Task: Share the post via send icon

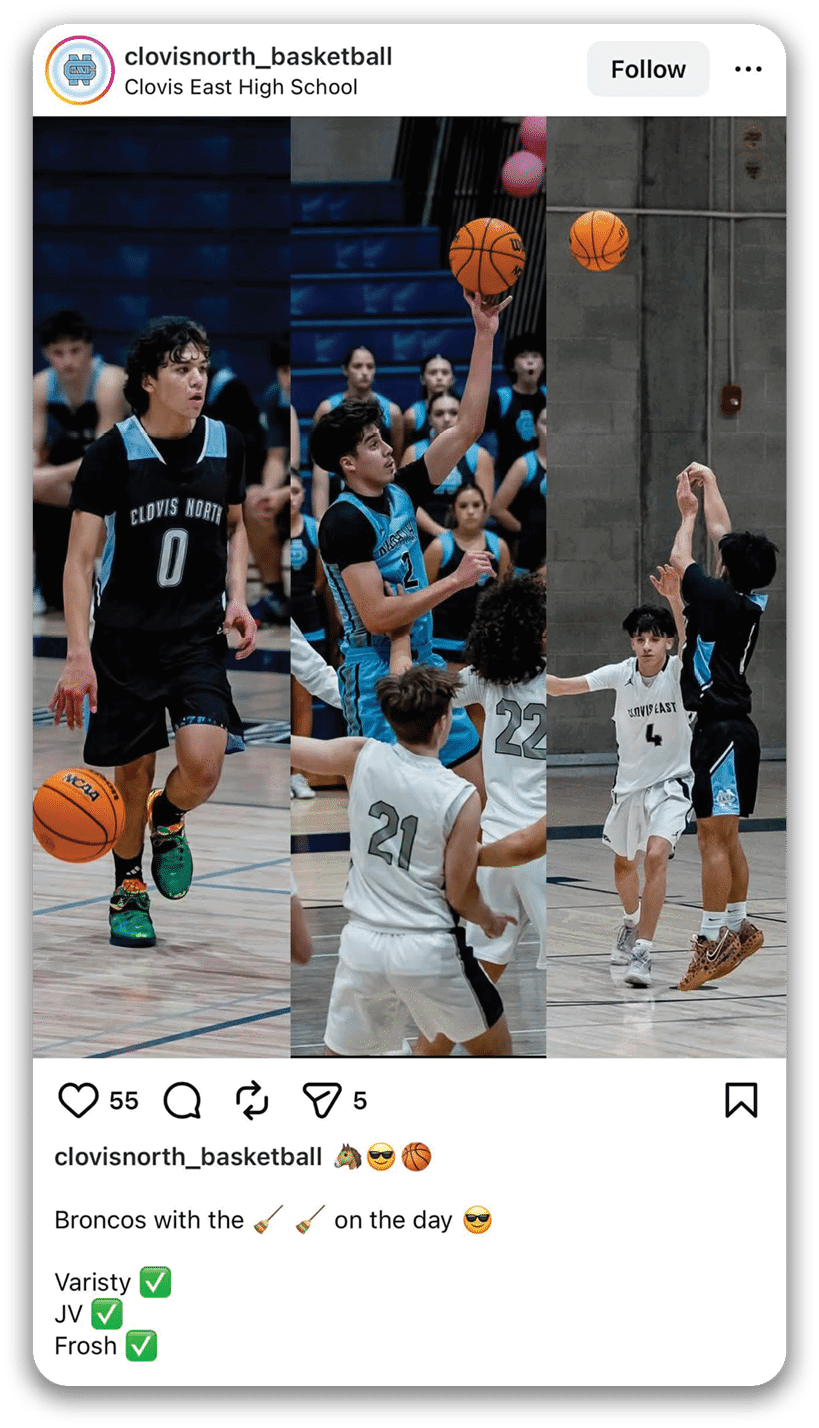Action: pos(322,1101)
